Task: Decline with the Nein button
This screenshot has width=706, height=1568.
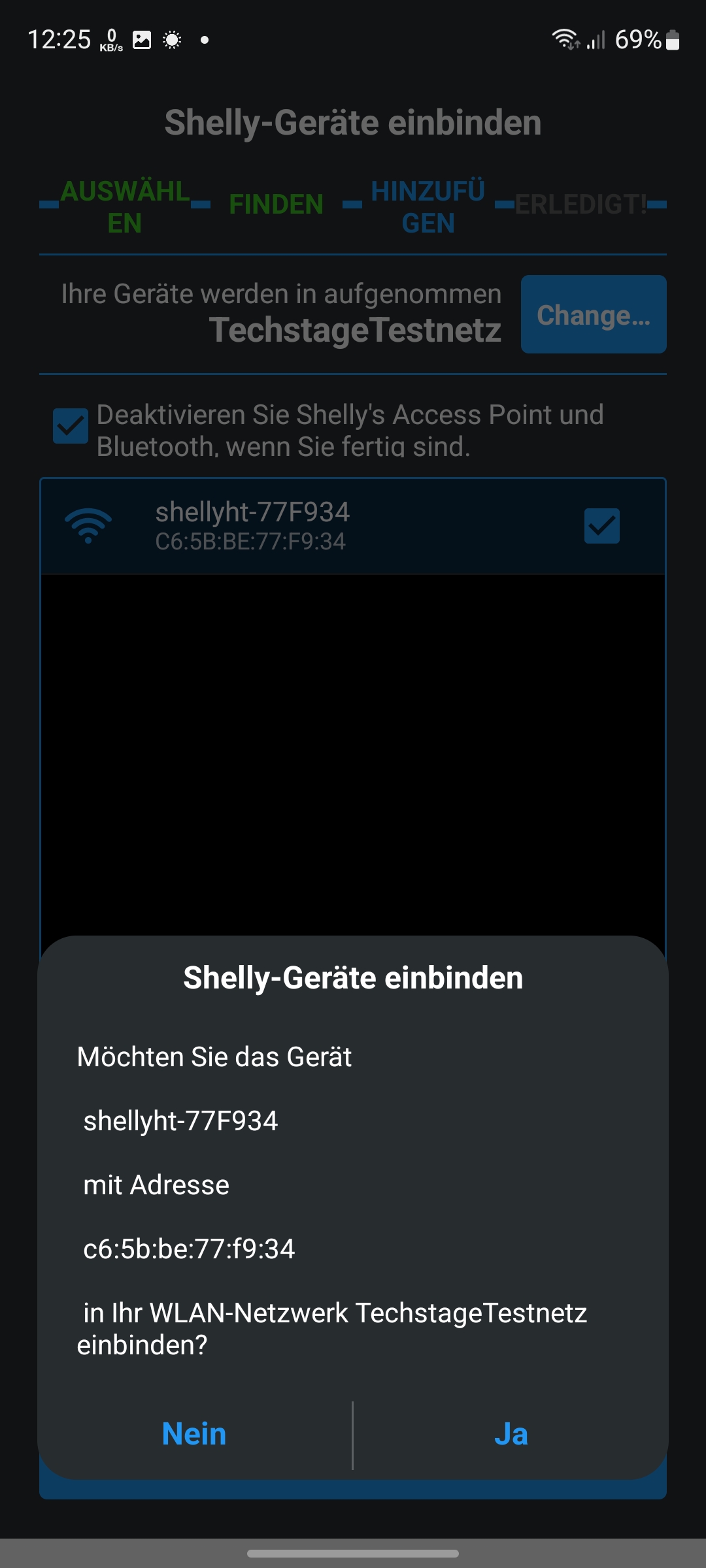Action: click(194, 1434)
